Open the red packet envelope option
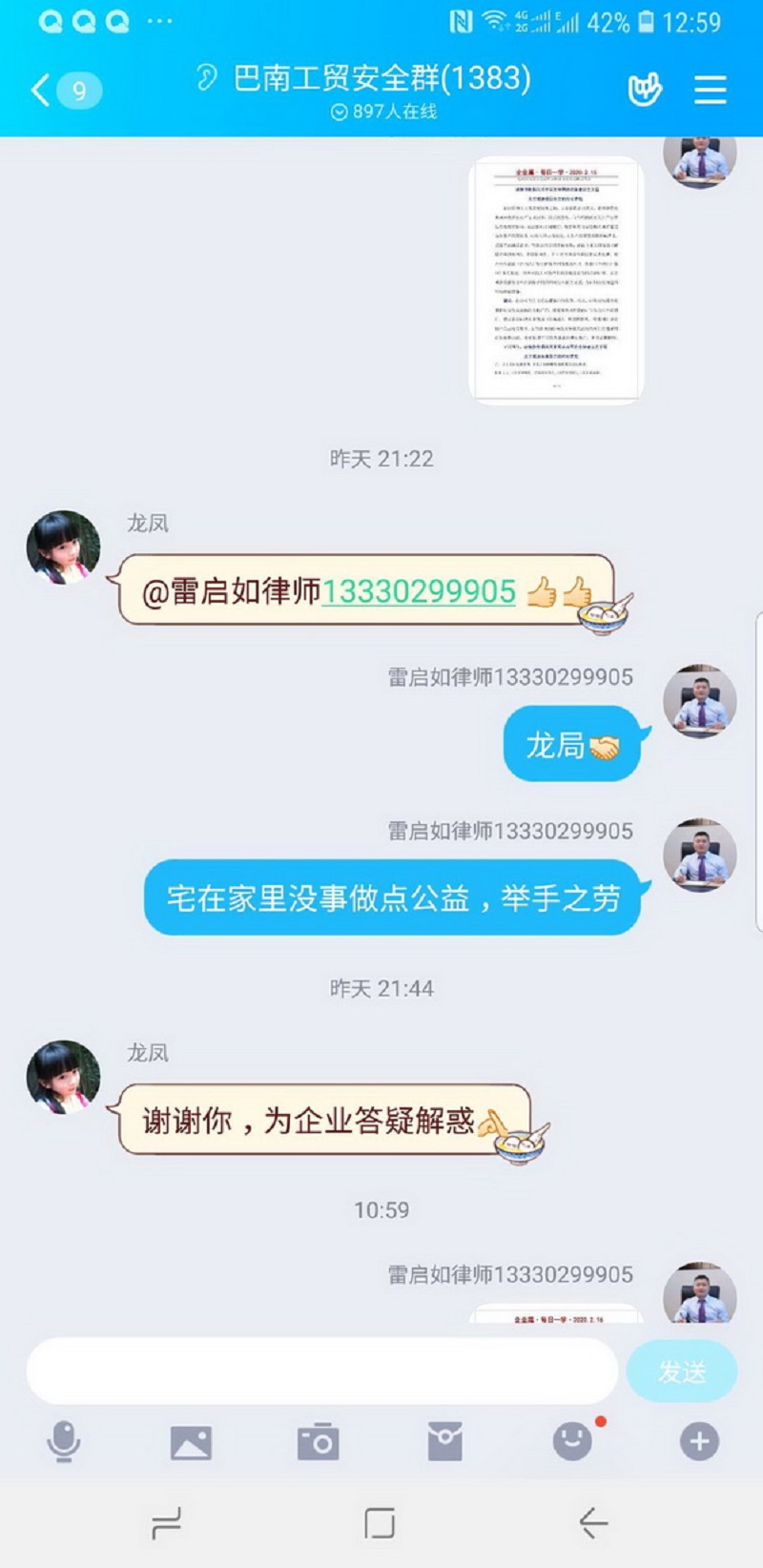Image resolution: width=763 pixels, height=1568 pixels. 444,1442
